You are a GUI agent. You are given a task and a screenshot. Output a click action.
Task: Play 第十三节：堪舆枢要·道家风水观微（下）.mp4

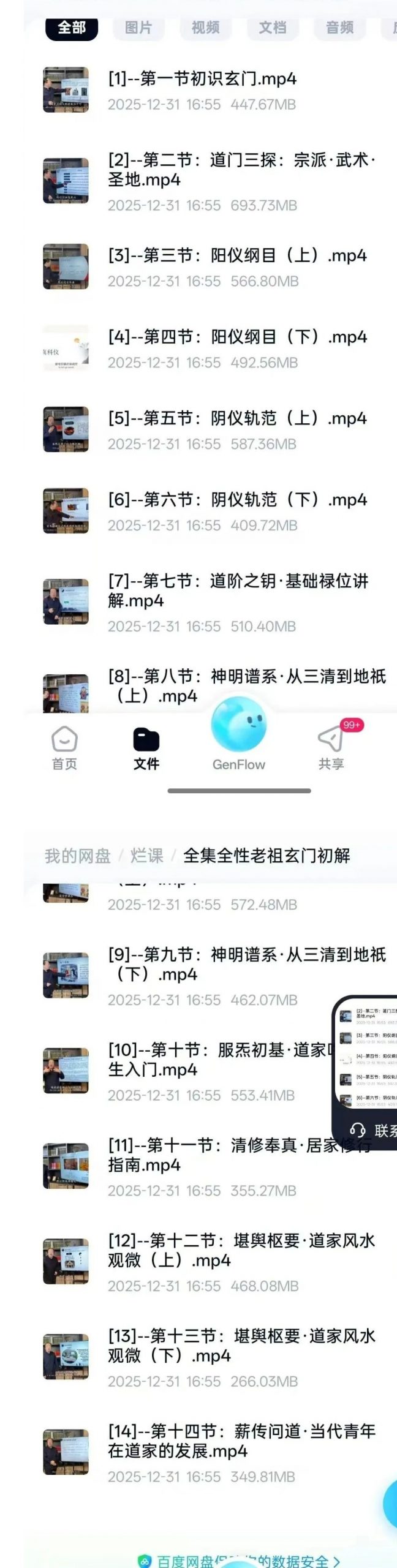tap(241, 1346)
